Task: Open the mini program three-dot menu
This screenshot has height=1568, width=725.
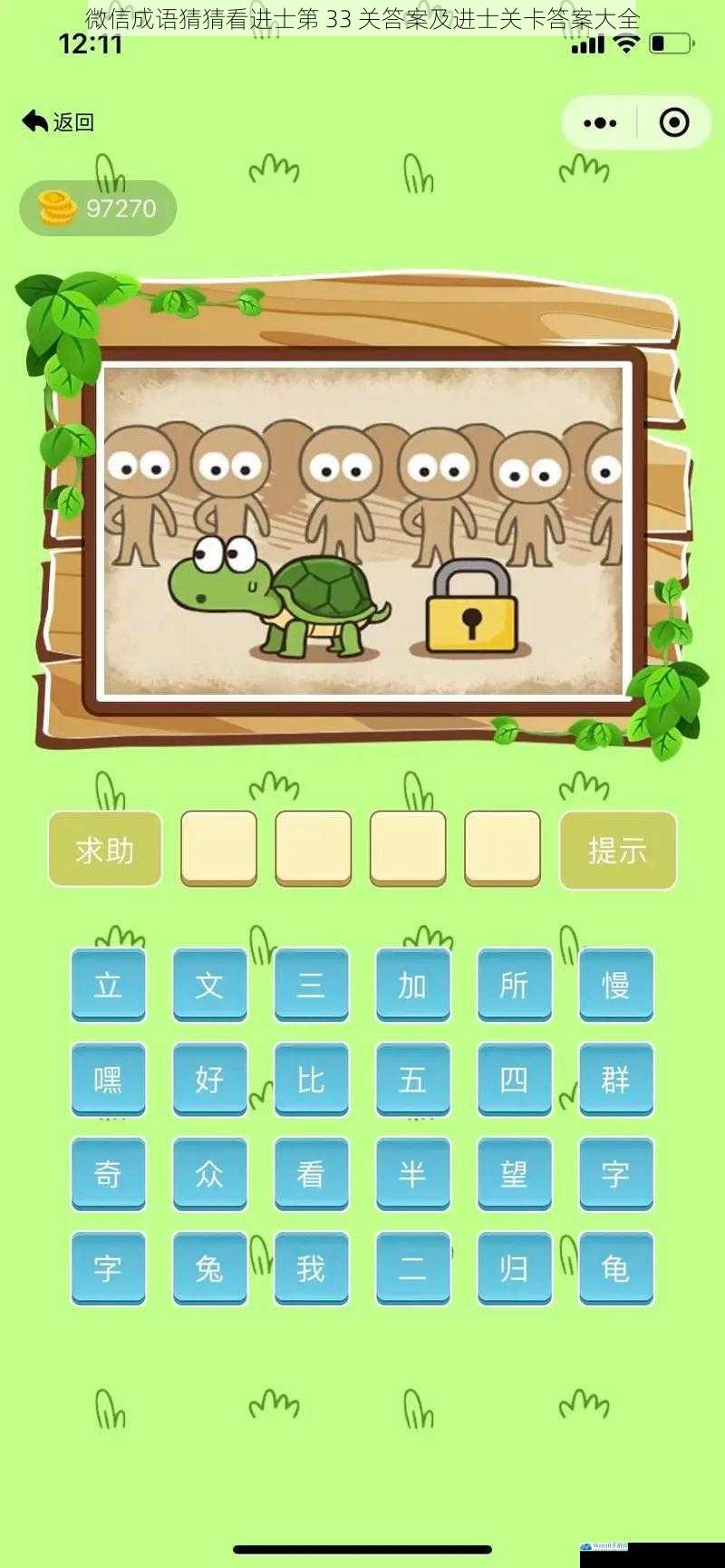Action: point(600,122)
